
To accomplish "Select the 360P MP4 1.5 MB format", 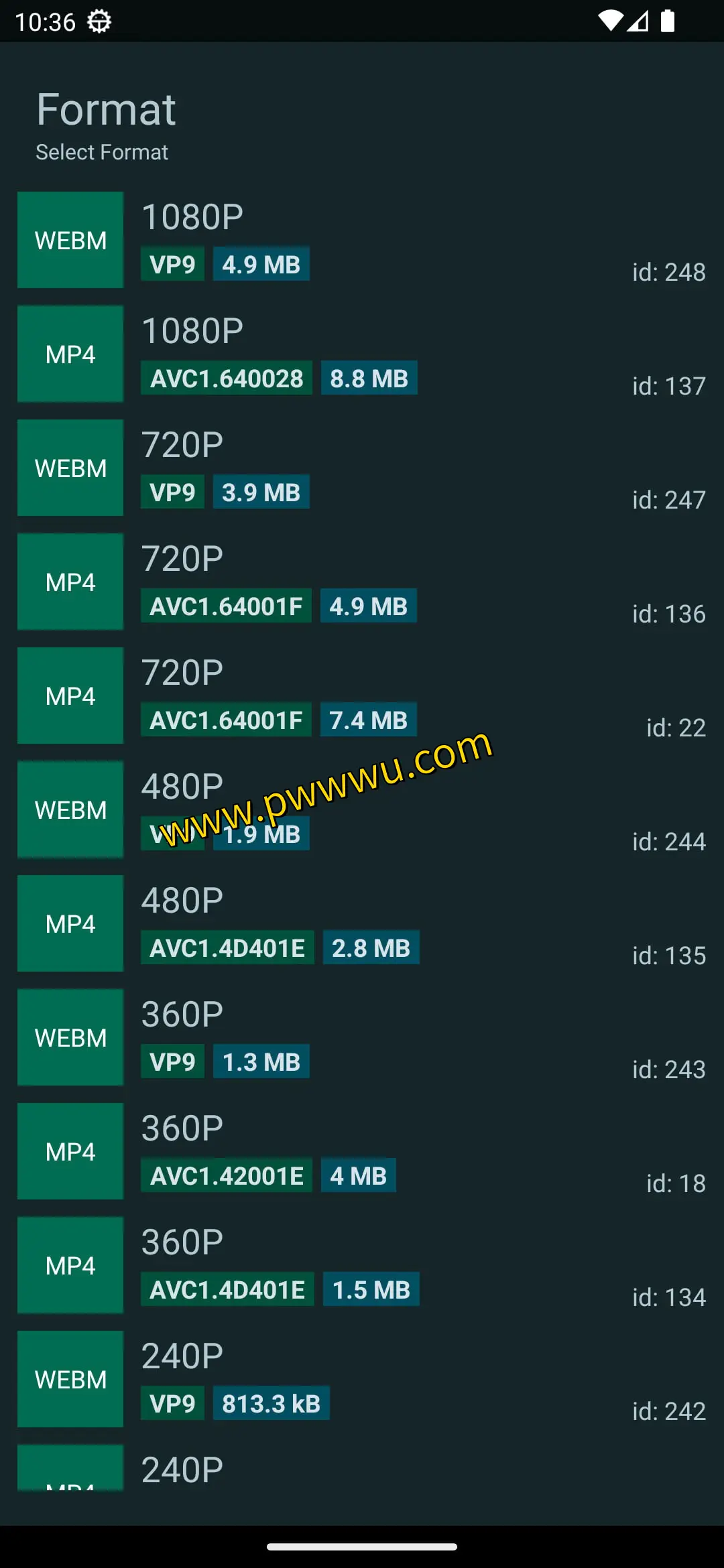I will tap(362, 1265).
